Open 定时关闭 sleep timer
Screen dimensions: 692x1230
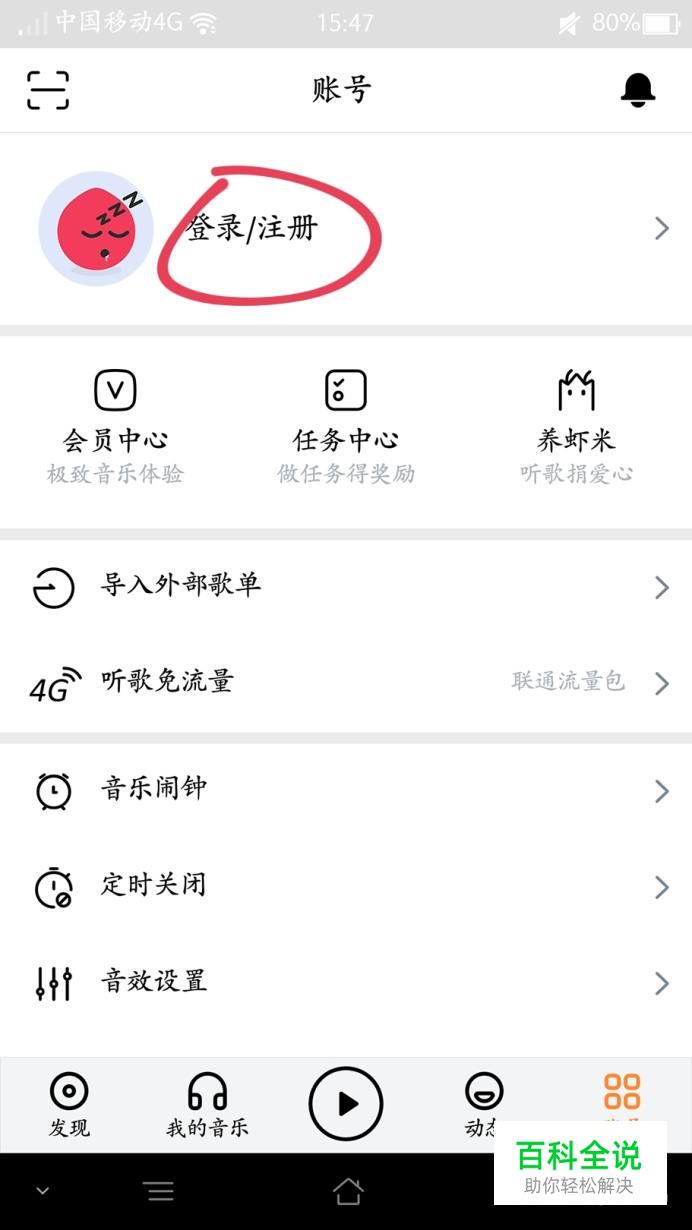coord(346,886)
